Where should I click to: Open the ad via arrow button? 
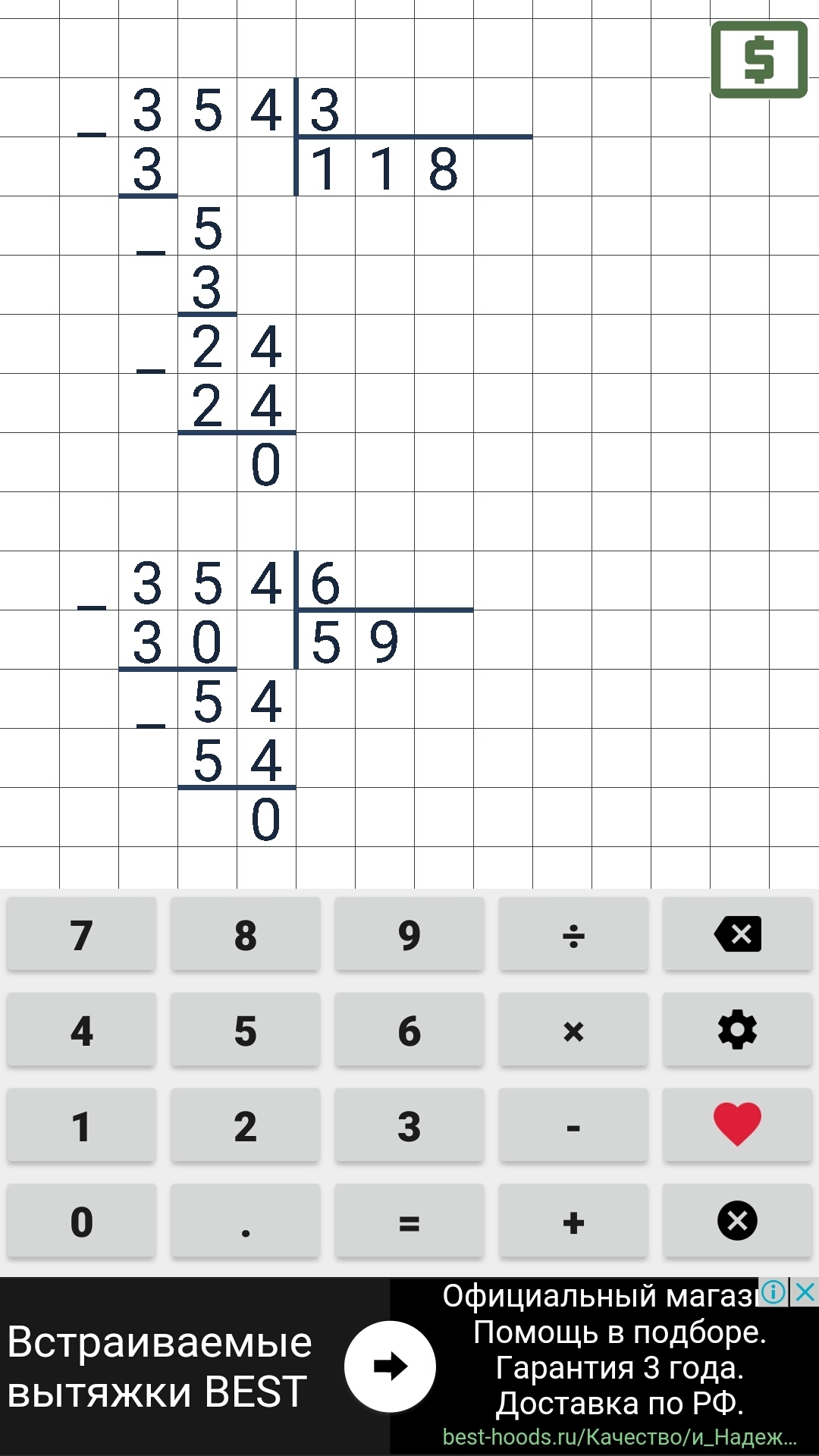390,1367
